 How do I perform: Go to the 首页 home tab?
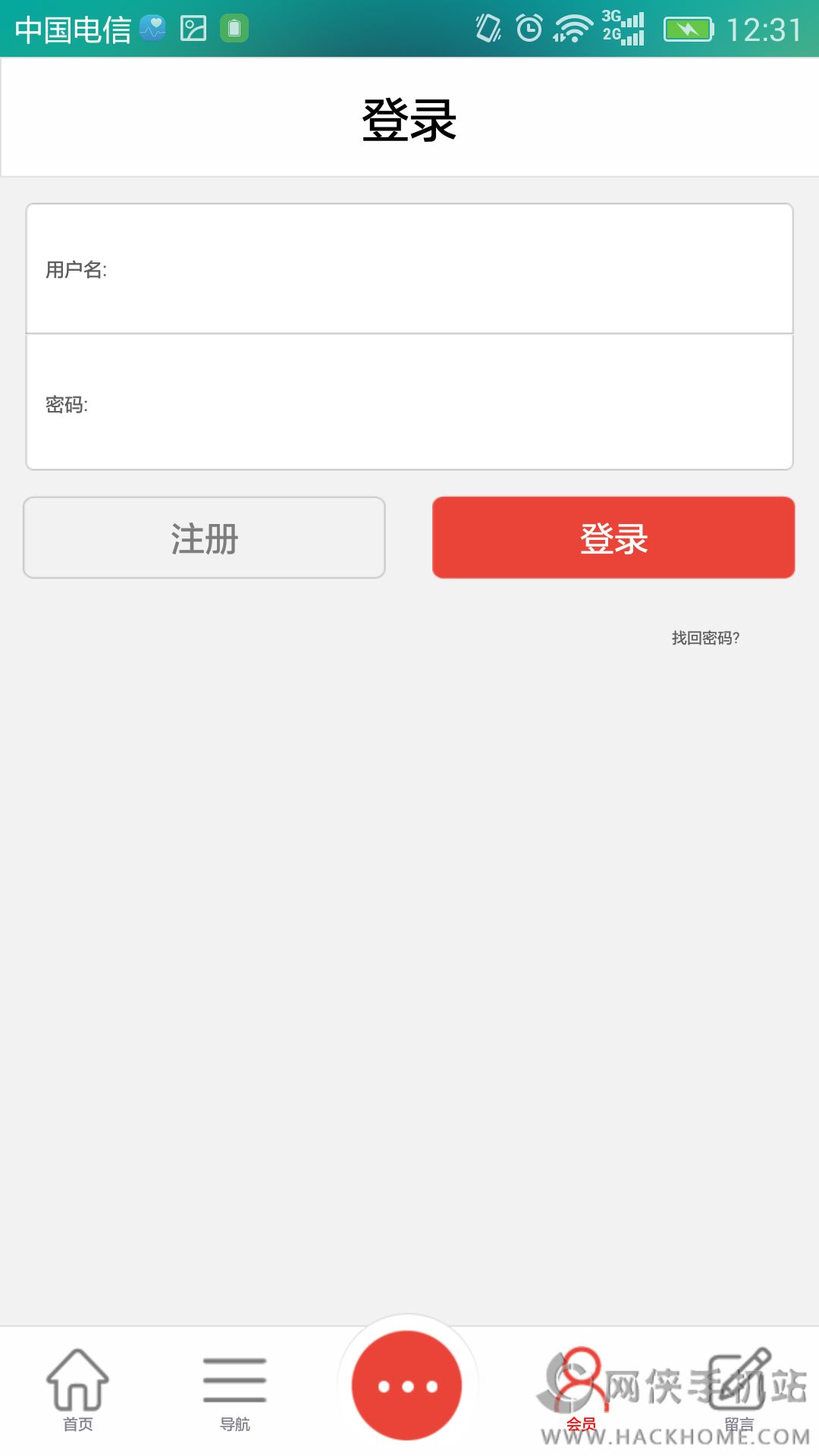pyautogui.click(x=77, y=1389)
